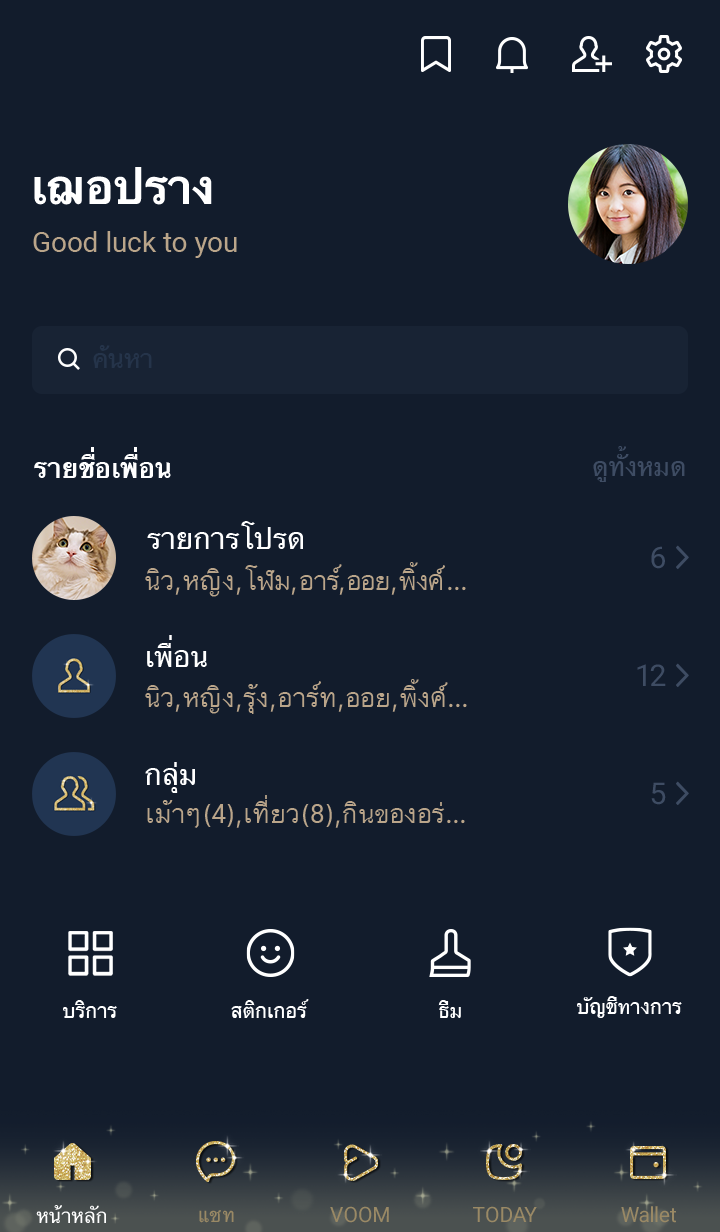The height and width of the screenshot is (1232, 720).
Task: Select the หน้าหลัก home tab
Action: [x=72, y=1182]
